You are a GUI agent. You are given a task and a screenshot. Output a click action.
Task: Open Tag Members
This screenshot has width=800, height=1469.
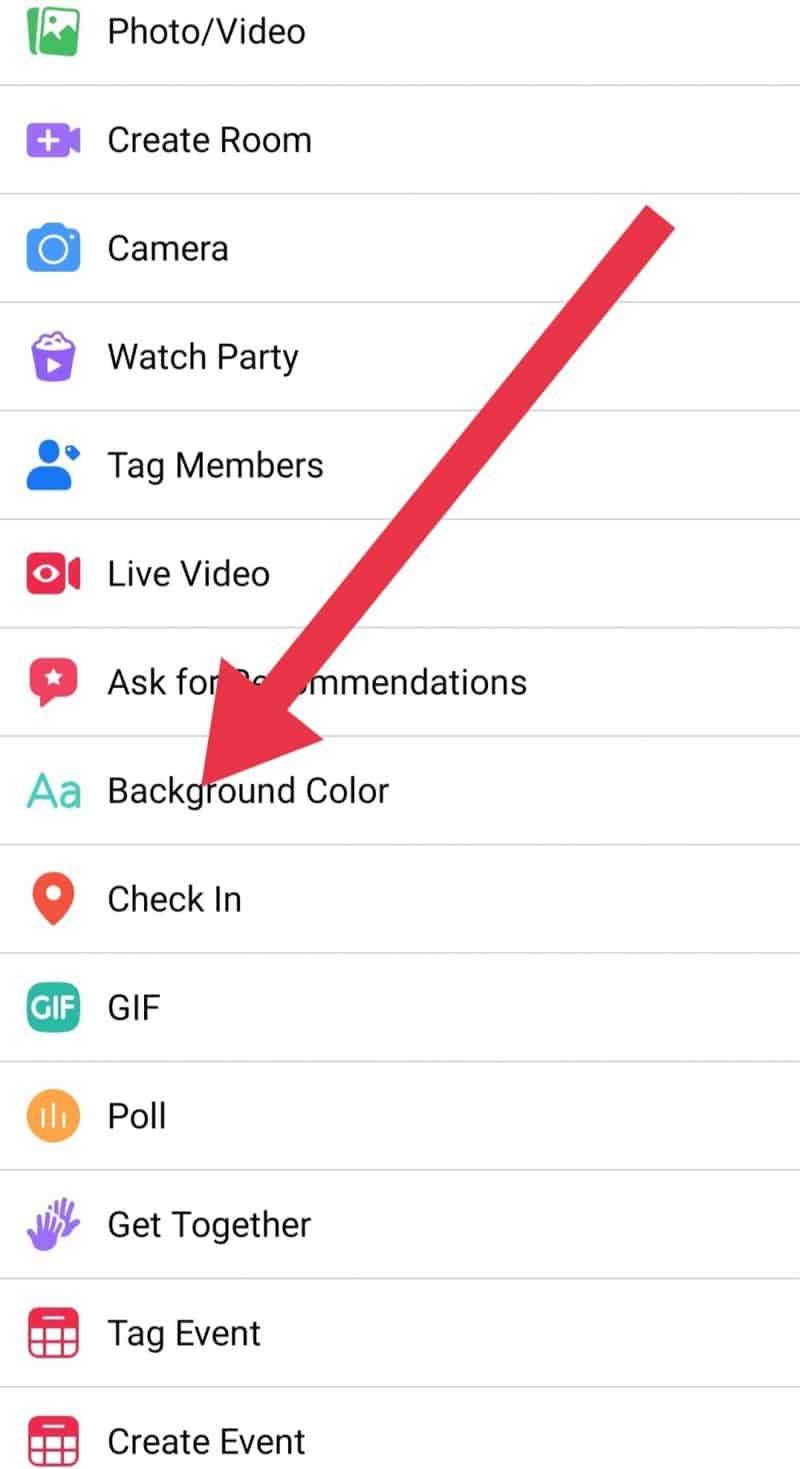pos(215,465)
